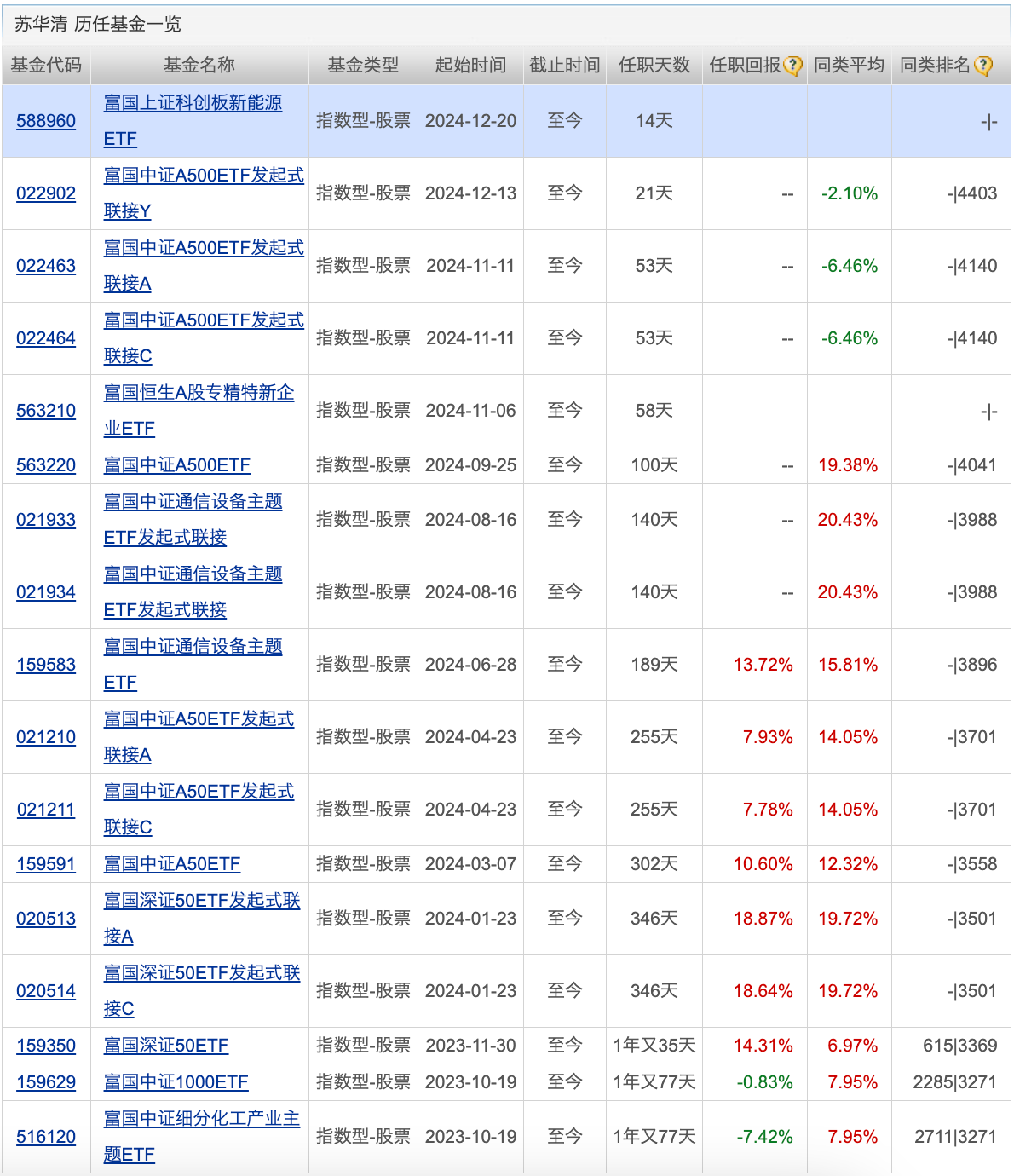This screenshot has width=1014, height=1176.
Task: Open fund code link 159629
Action: tap(46, 1082)
